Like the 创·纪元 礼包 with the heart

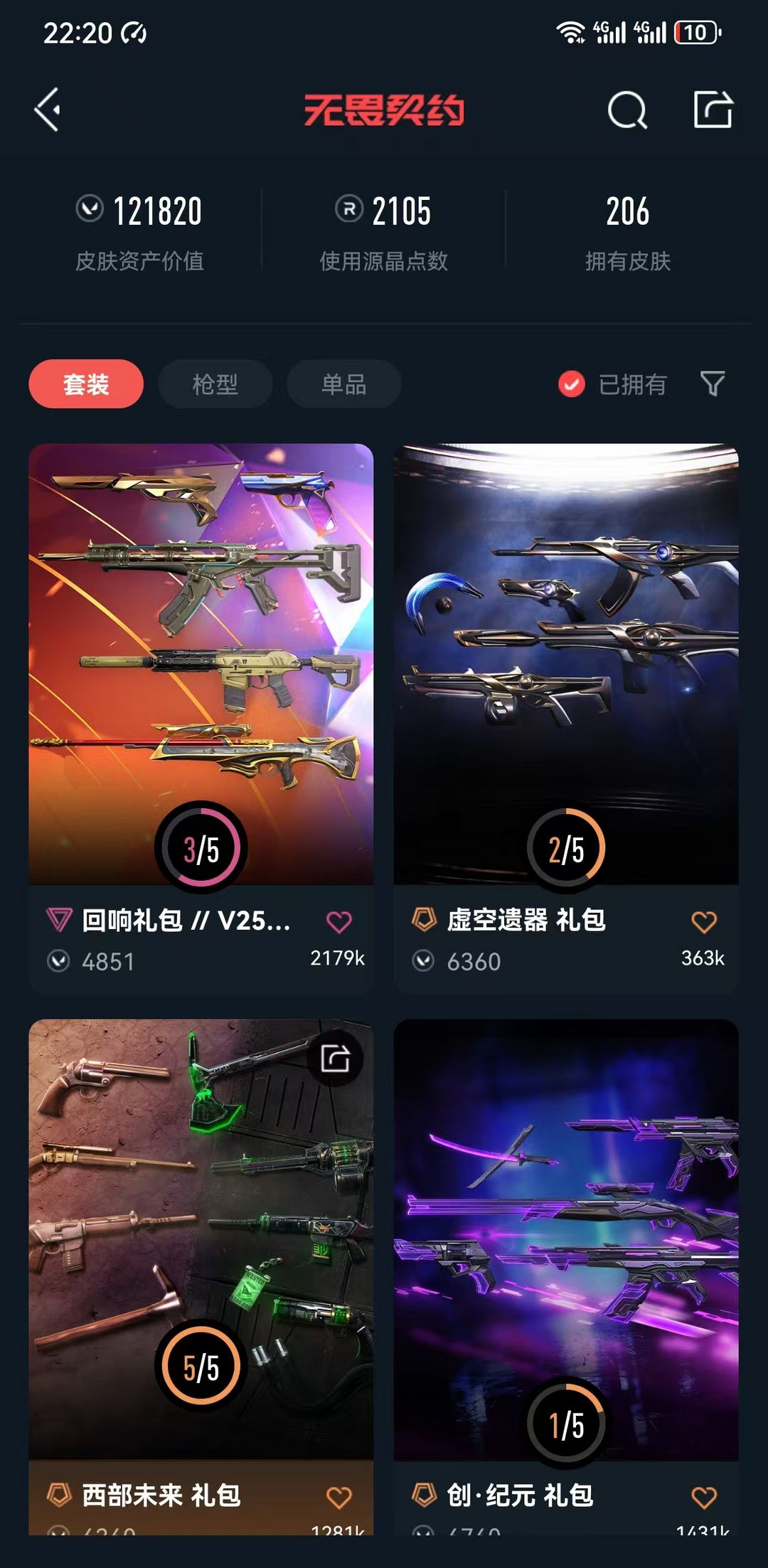point(704,1498)
